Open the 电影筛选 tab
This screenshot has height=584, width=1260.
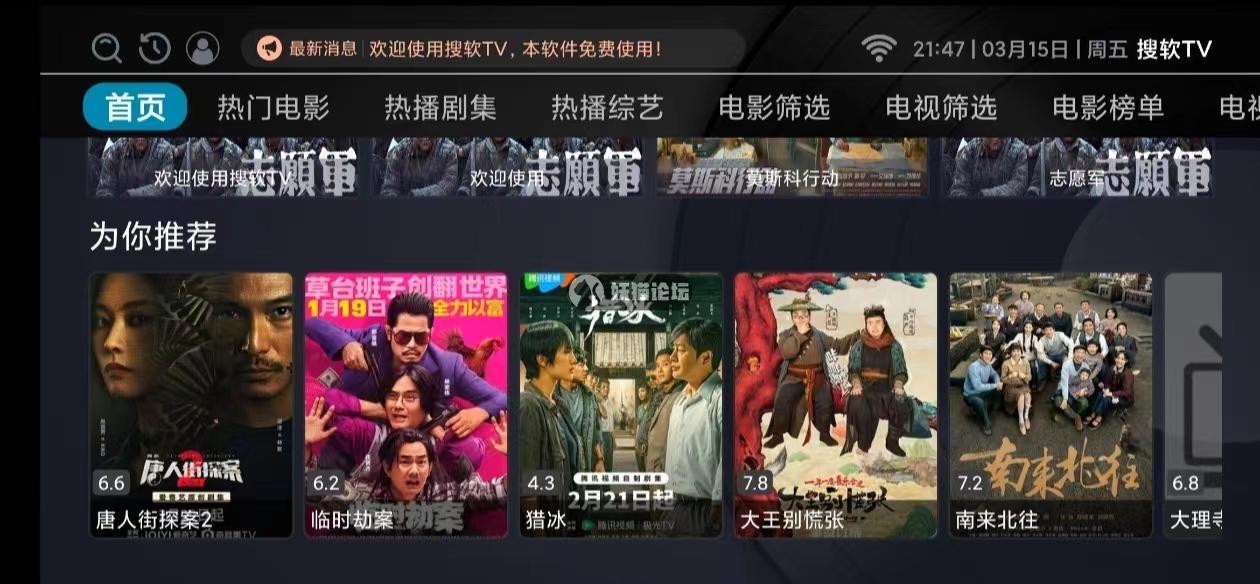point(774,108)
